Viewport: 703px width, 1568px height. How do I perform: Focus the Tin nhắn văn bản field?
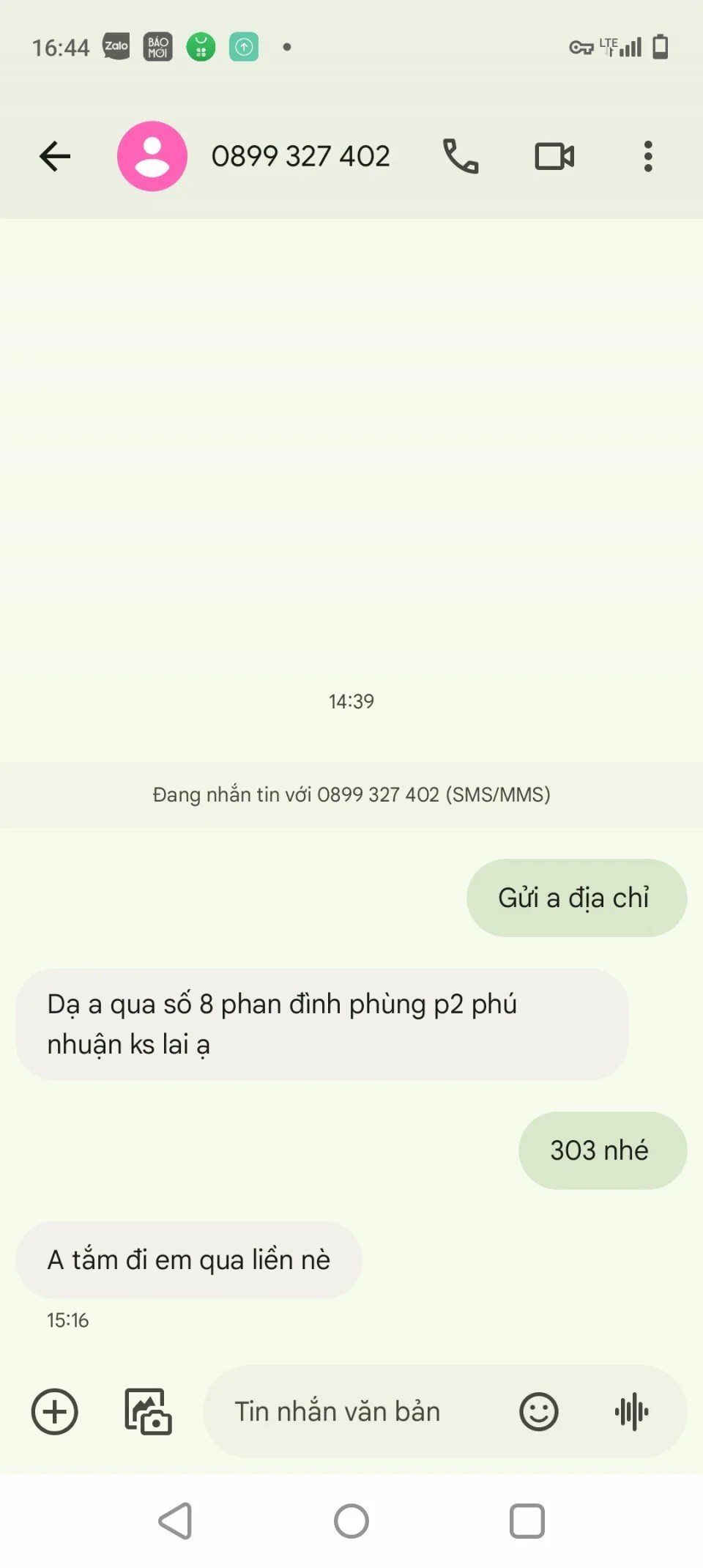351,1411
